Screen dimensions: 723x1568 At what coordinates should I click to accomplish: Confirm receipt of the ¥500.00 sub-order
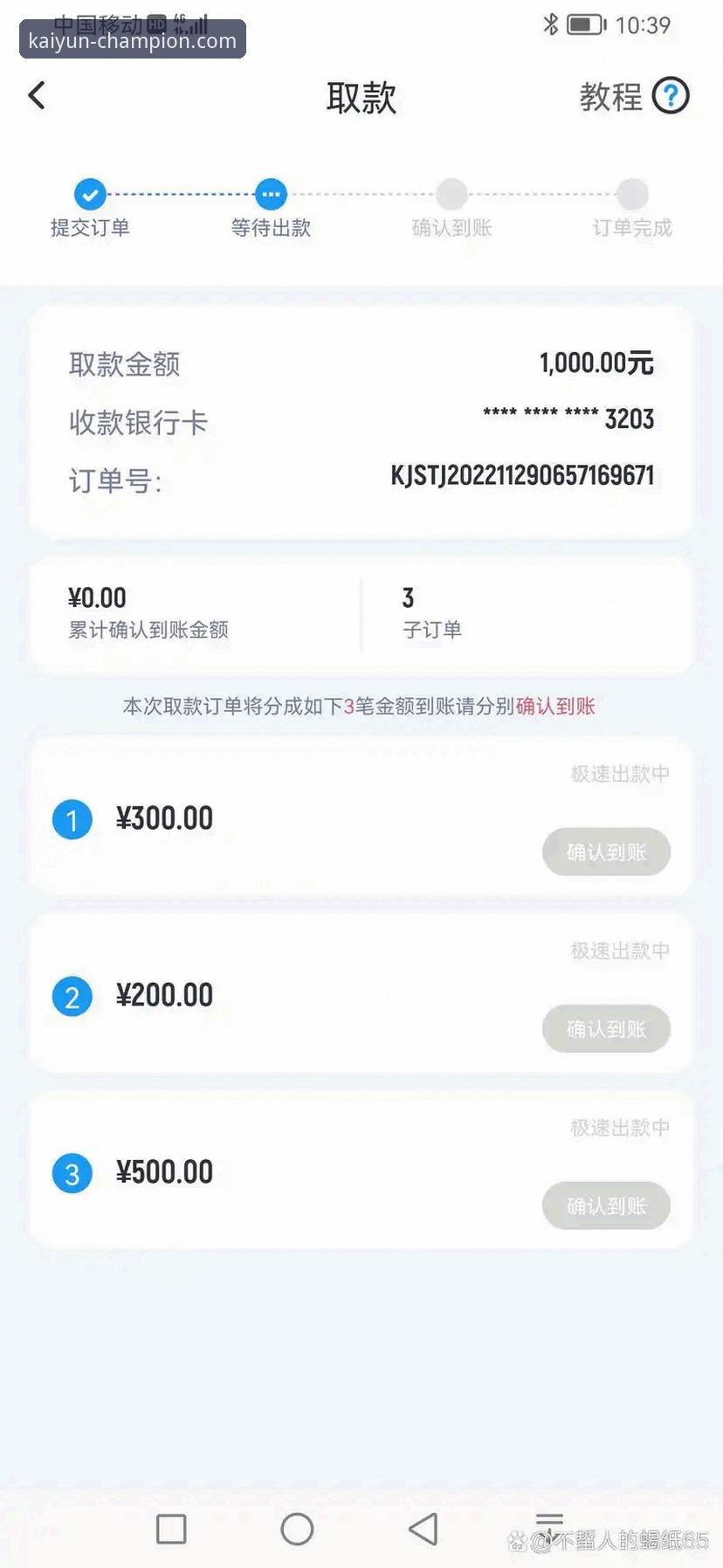pos(606,1205)
